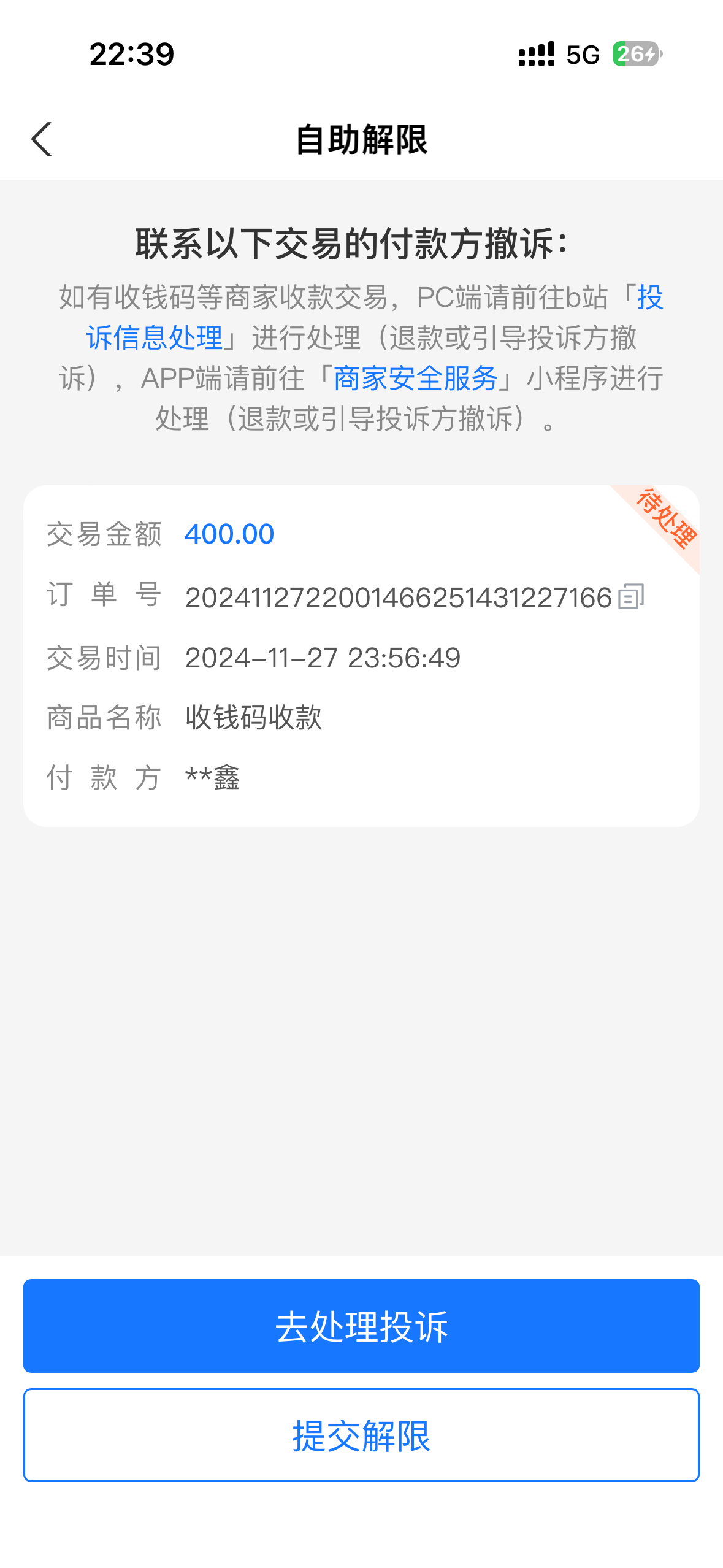Open the 商家安全服务 mini program link
Viewport: 723px width, 1568px height.
(416, 378)
